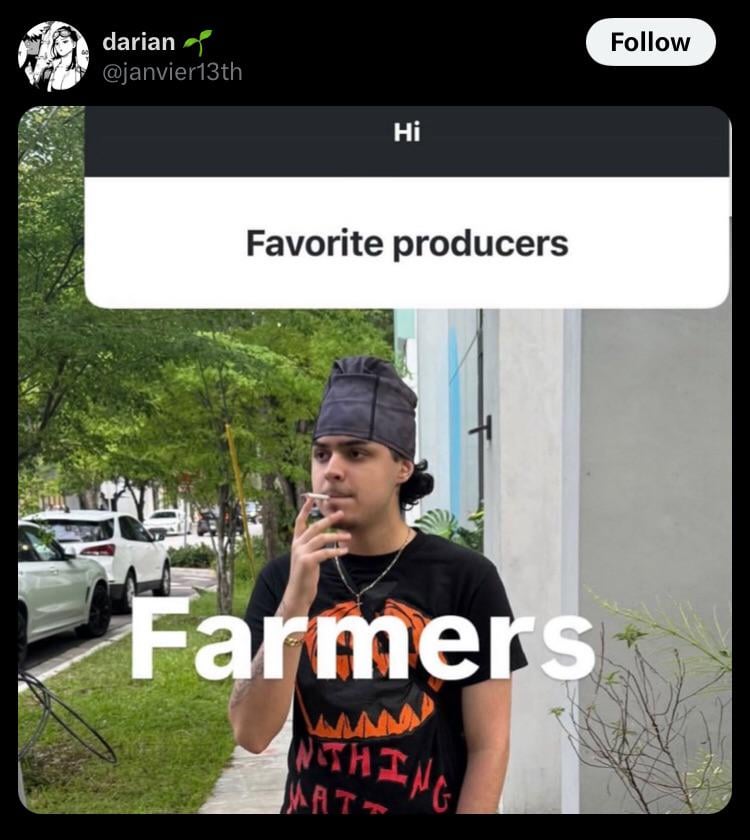Open darian's profile picture
The height and width of the screenshot is (840, 750).
[53, 56]
